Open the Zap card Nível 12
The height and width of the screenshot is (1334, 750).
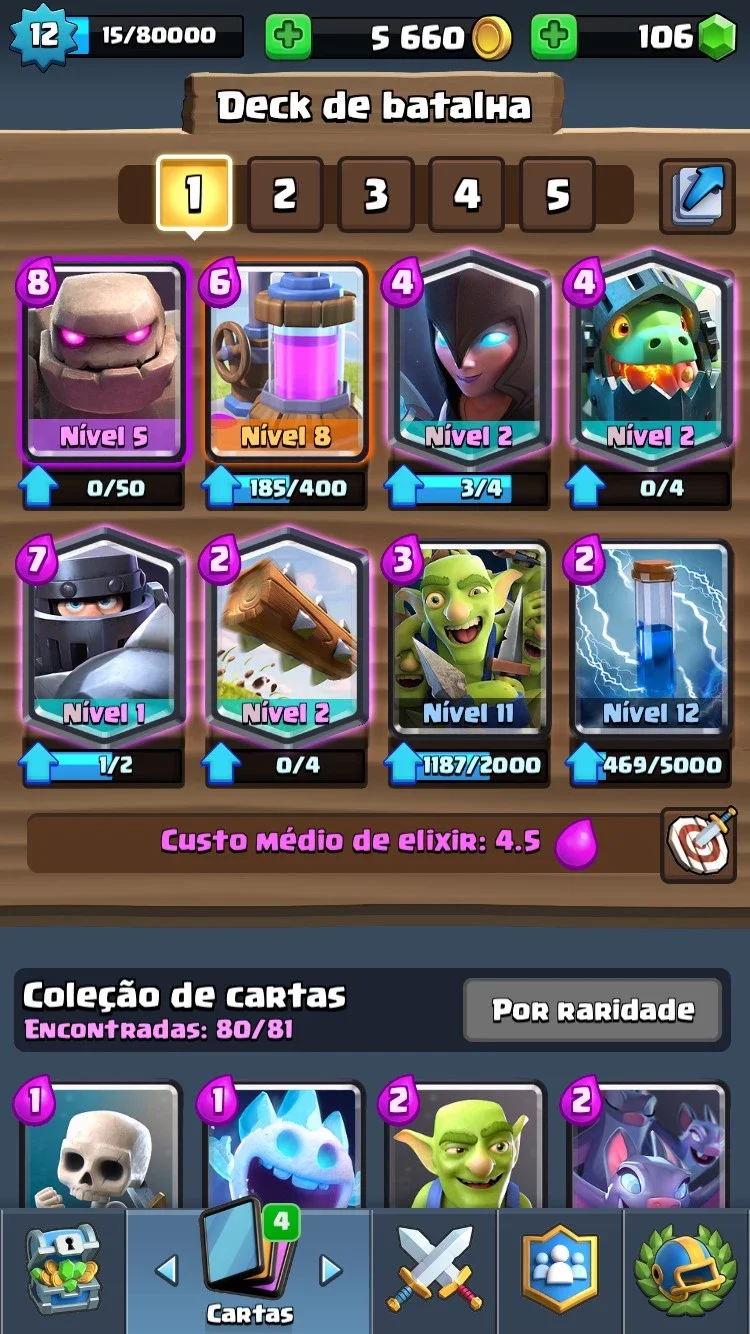tap(650, 640)
